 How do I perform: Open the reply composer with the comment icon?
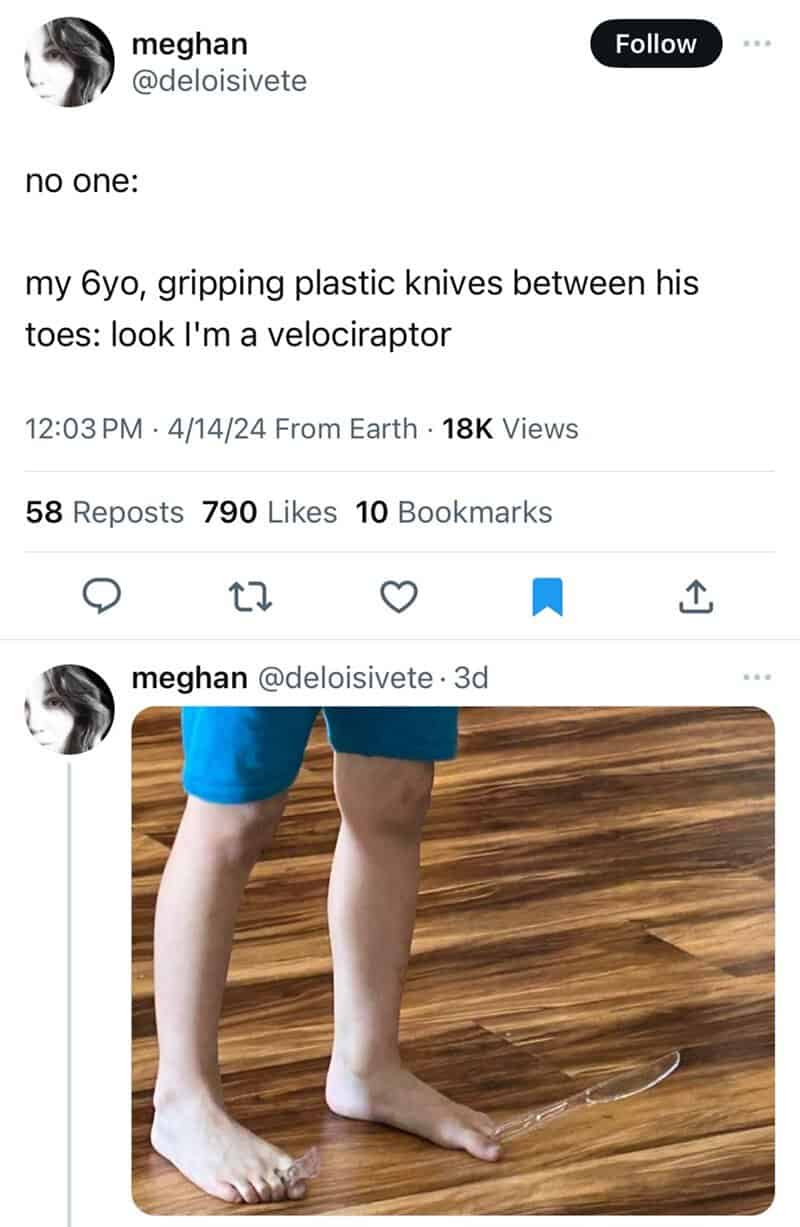click(x=103, y=597)
